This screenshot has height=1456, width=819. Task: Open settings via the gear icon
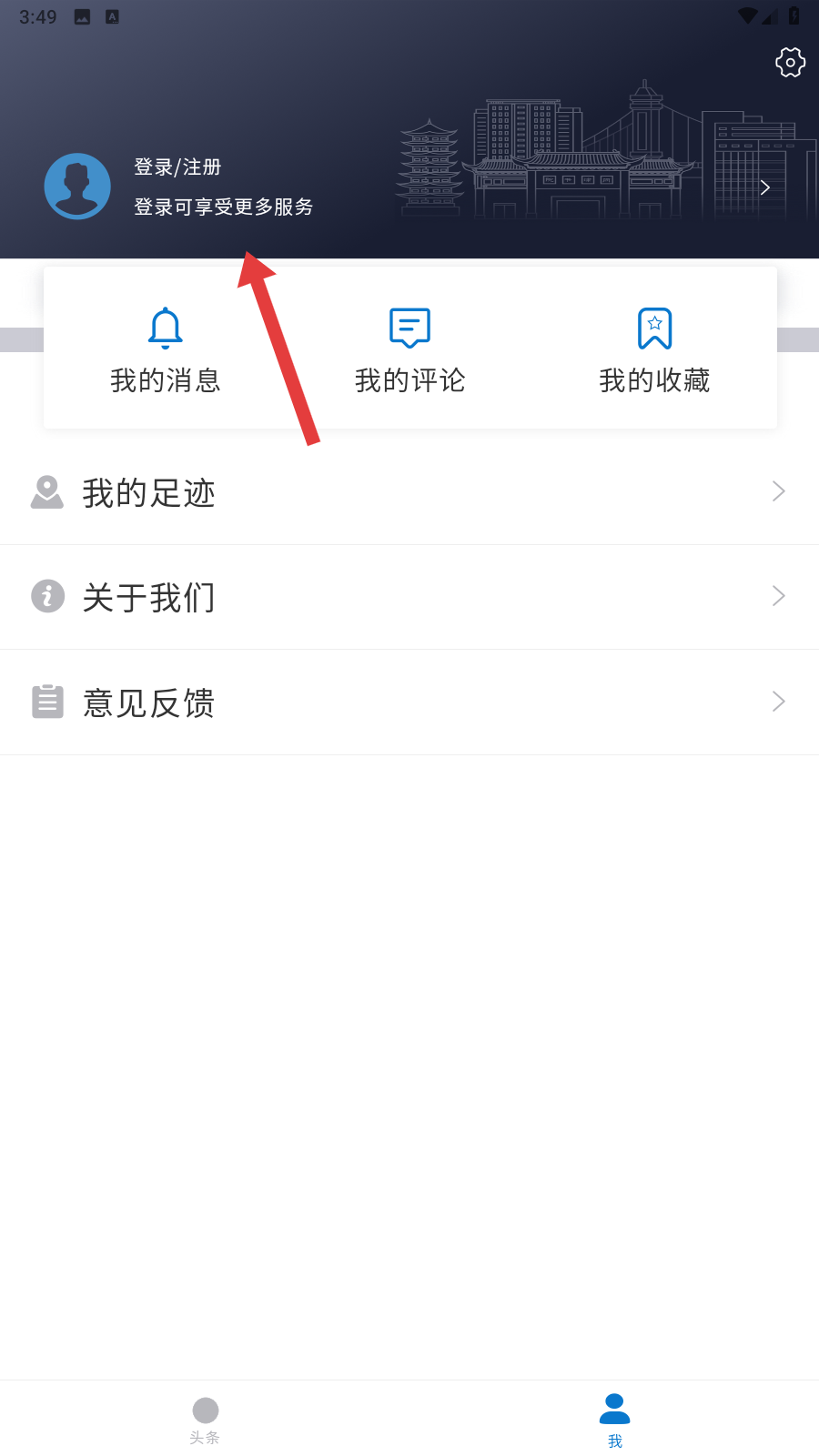tap(790, 62)
